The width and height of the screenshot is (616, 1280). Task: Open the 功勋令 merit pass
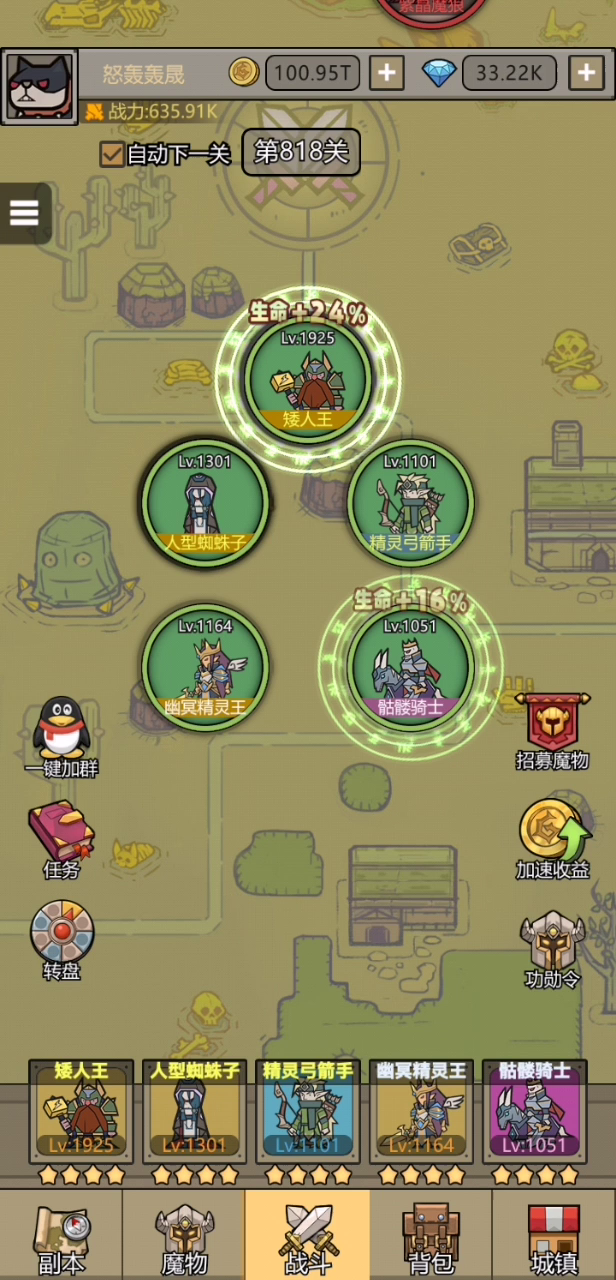coord(552,949)
